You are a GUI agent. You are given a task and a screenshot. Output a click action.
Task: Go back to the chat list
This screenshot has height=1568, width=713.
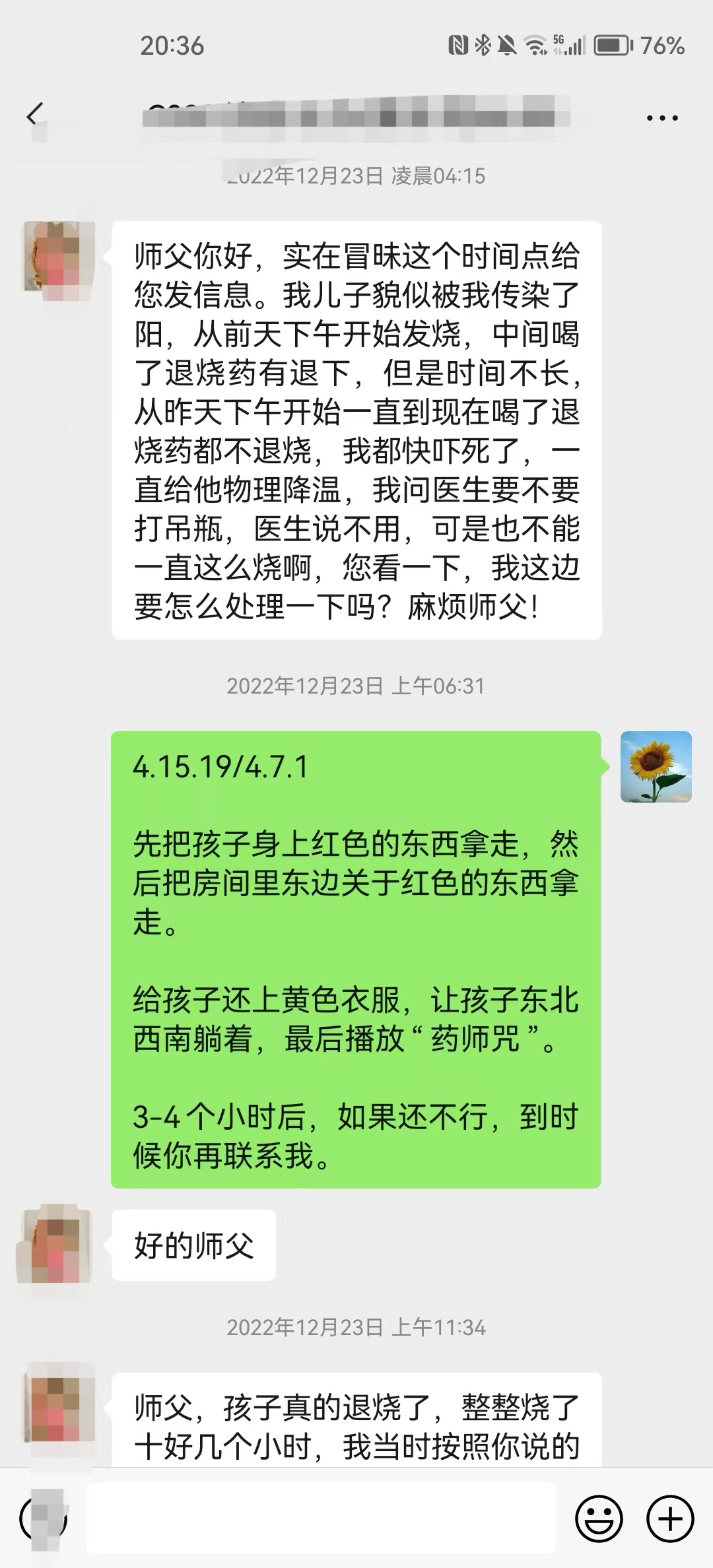[34, 115]
